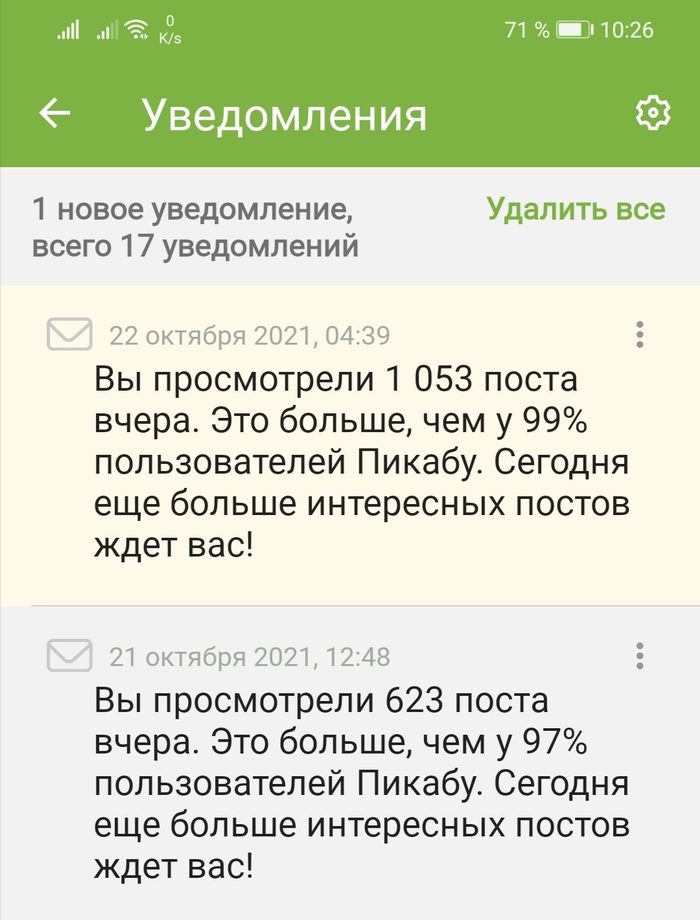700x920 pixels.
Task: Open overflow menu for 22 октября notification
Action: pyautogui.click(x=640, y=335)
